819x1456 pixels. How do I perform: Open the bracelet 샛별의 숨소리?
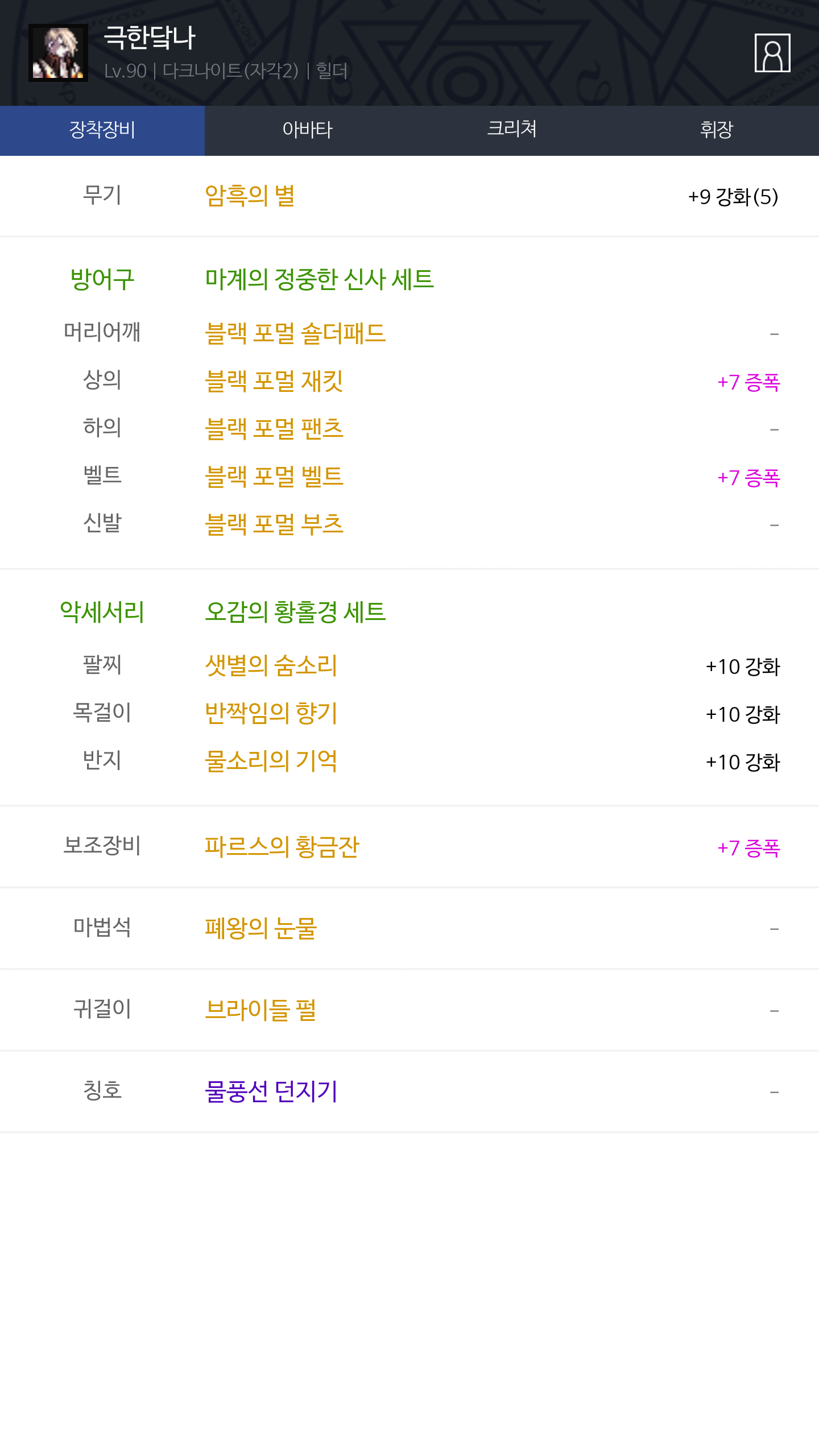pyautogui.click(x=271, y=665)
